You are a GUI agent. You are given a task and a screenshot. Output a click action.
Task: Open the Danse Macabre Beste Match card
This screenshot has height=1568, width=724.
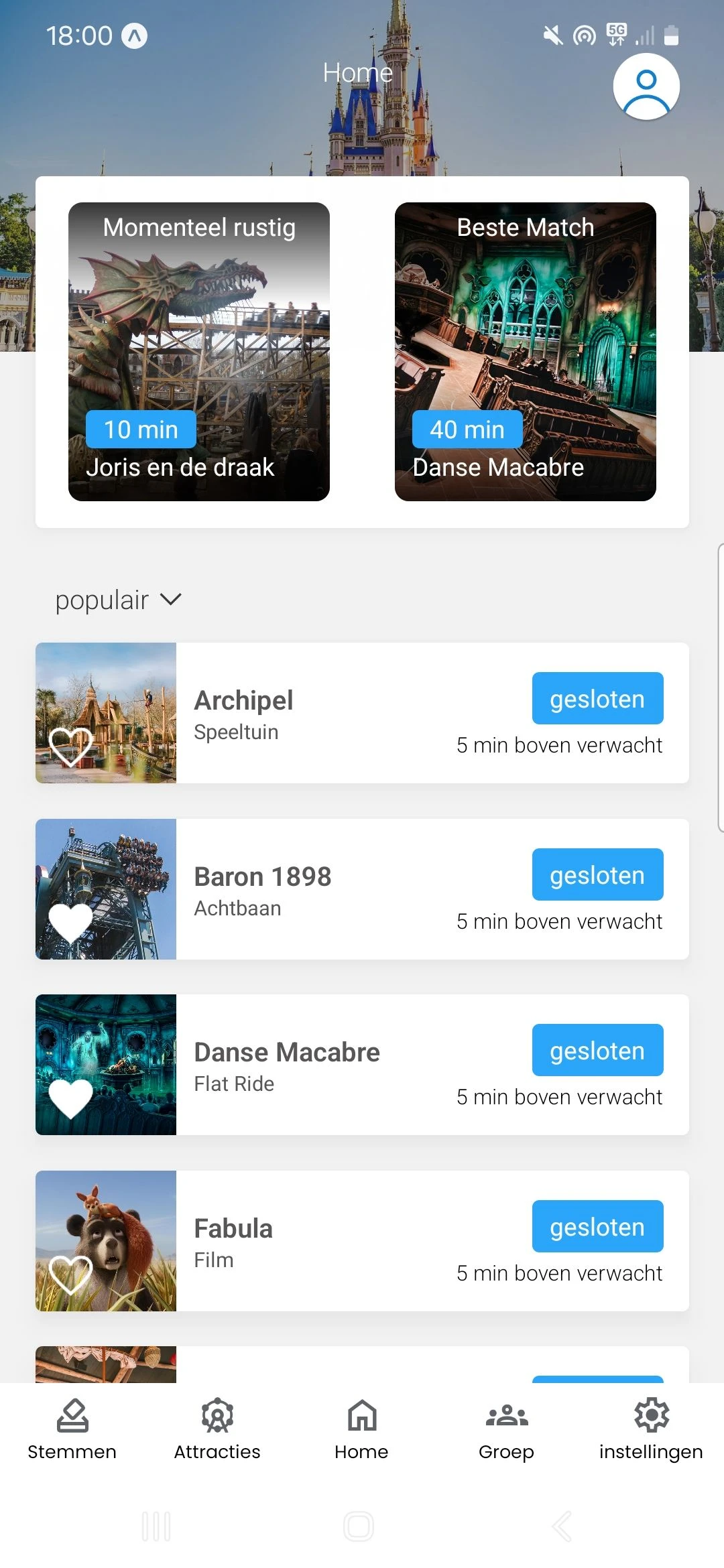[526, 352]
